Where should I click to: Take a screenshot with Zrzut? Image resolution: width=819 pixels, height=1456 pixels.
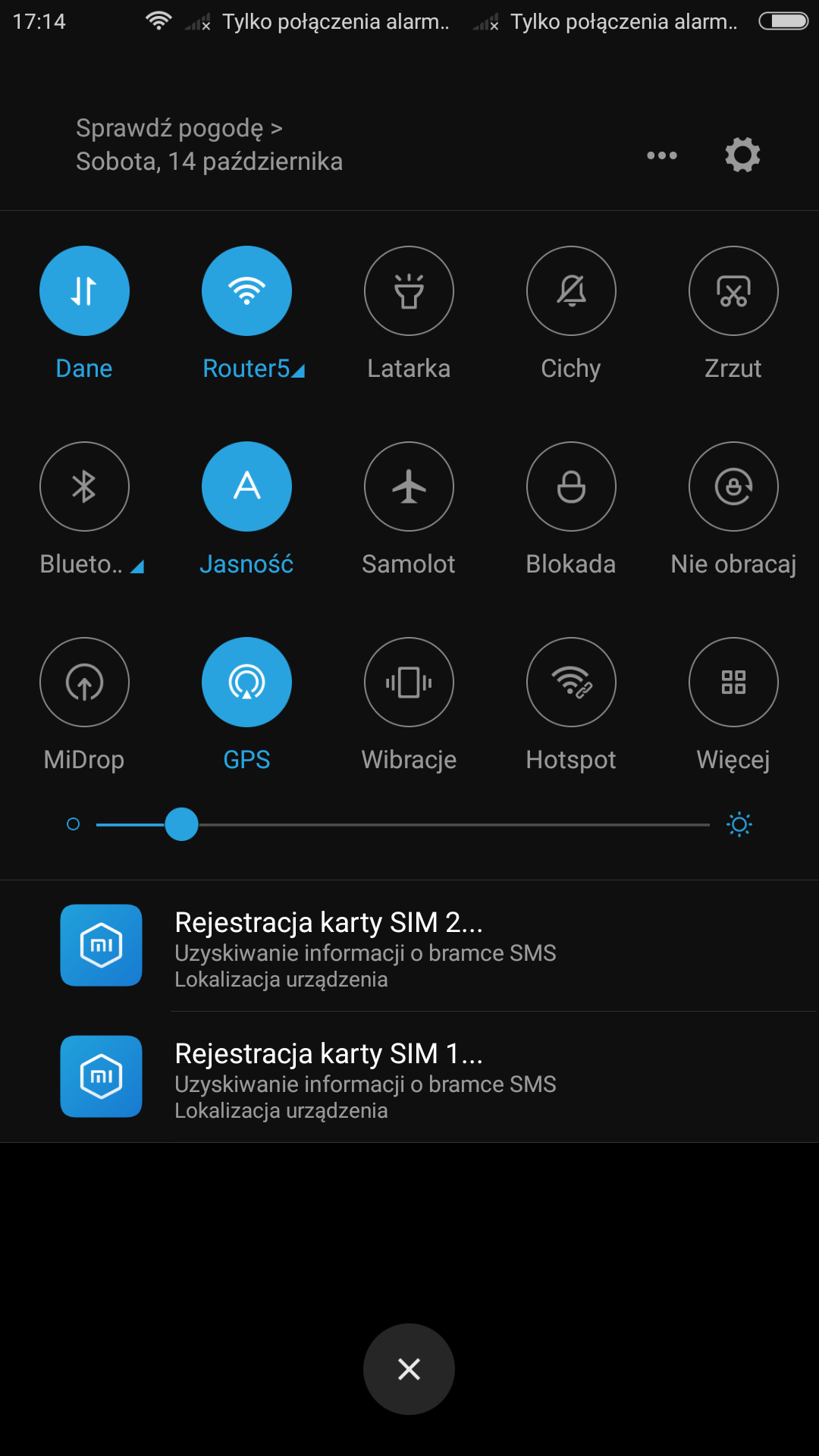pyautogui.click(x=733, y=291)
